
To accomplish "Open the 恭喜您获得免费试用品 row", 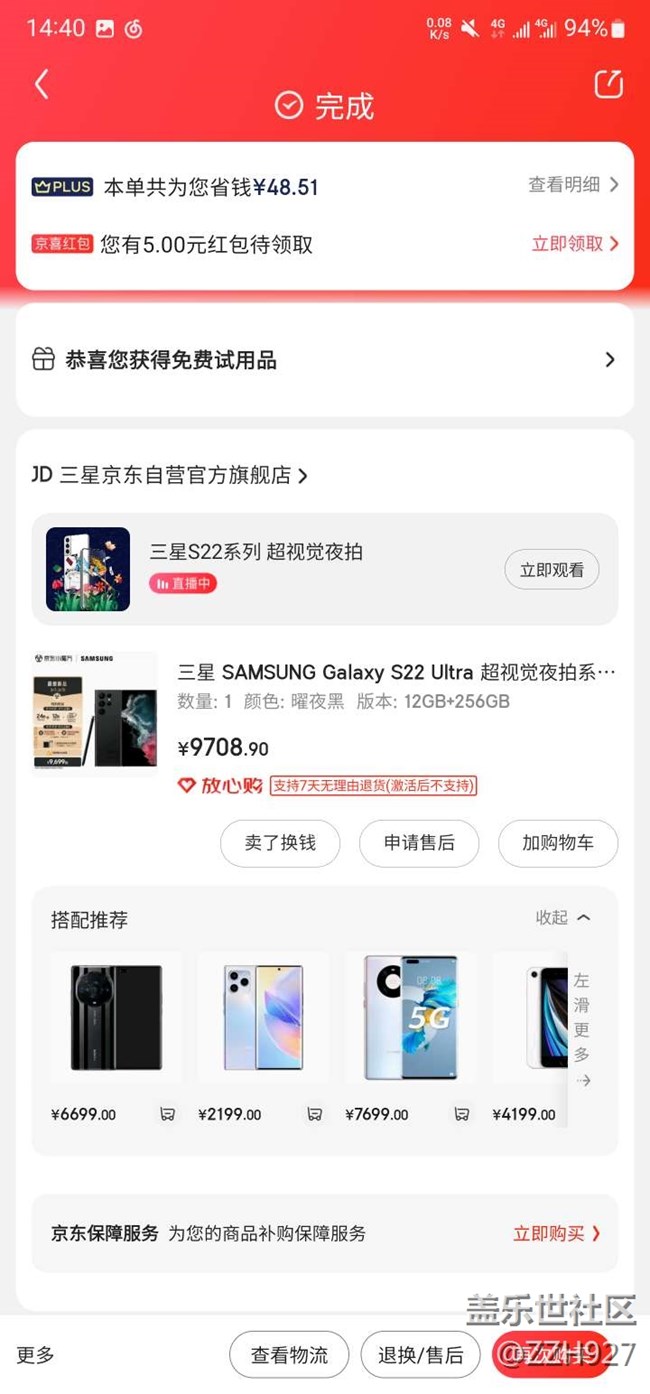I will click(x=324, y=360).
